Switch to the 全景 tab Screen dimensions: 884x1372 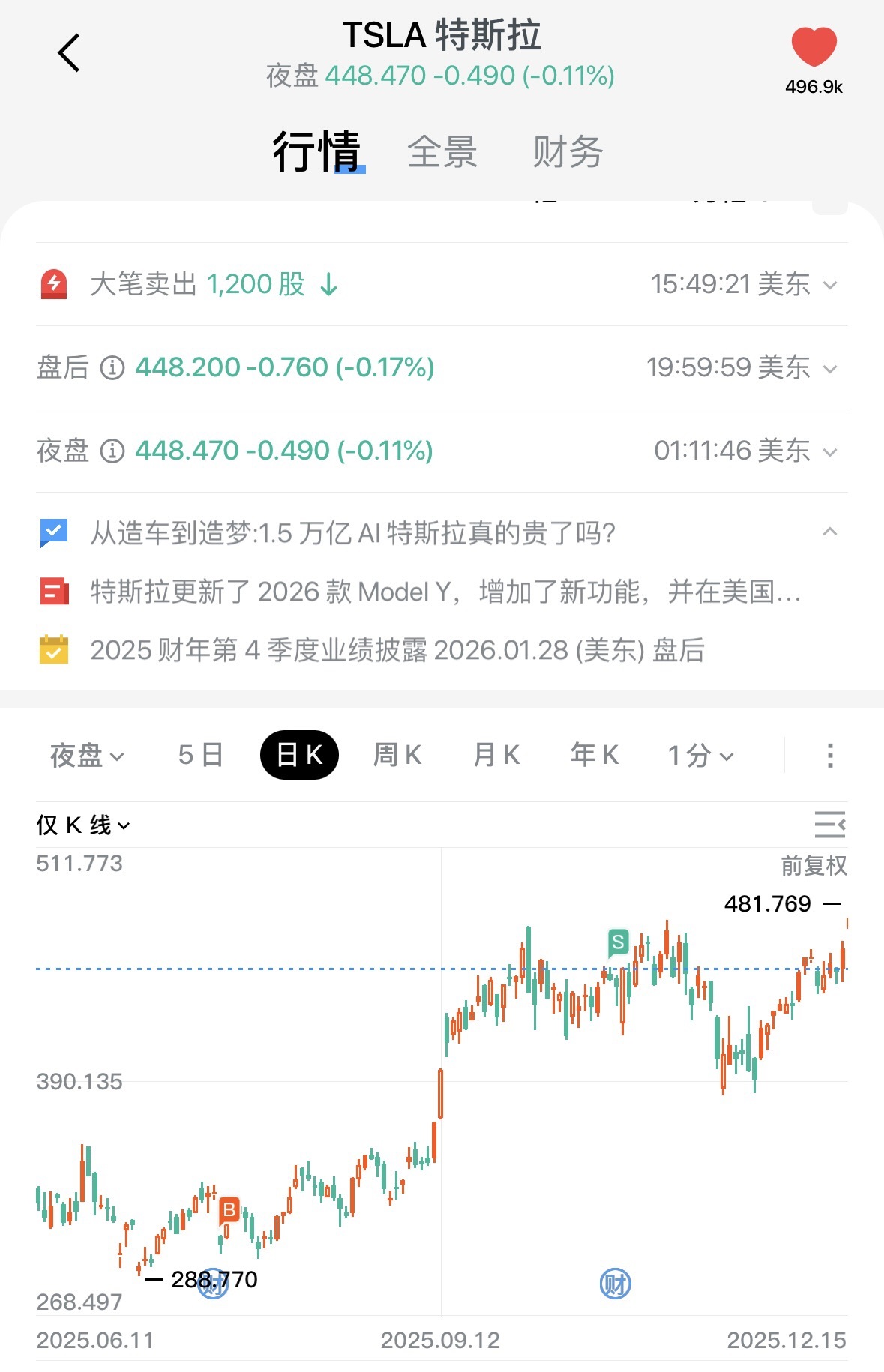tap(442, 152)
